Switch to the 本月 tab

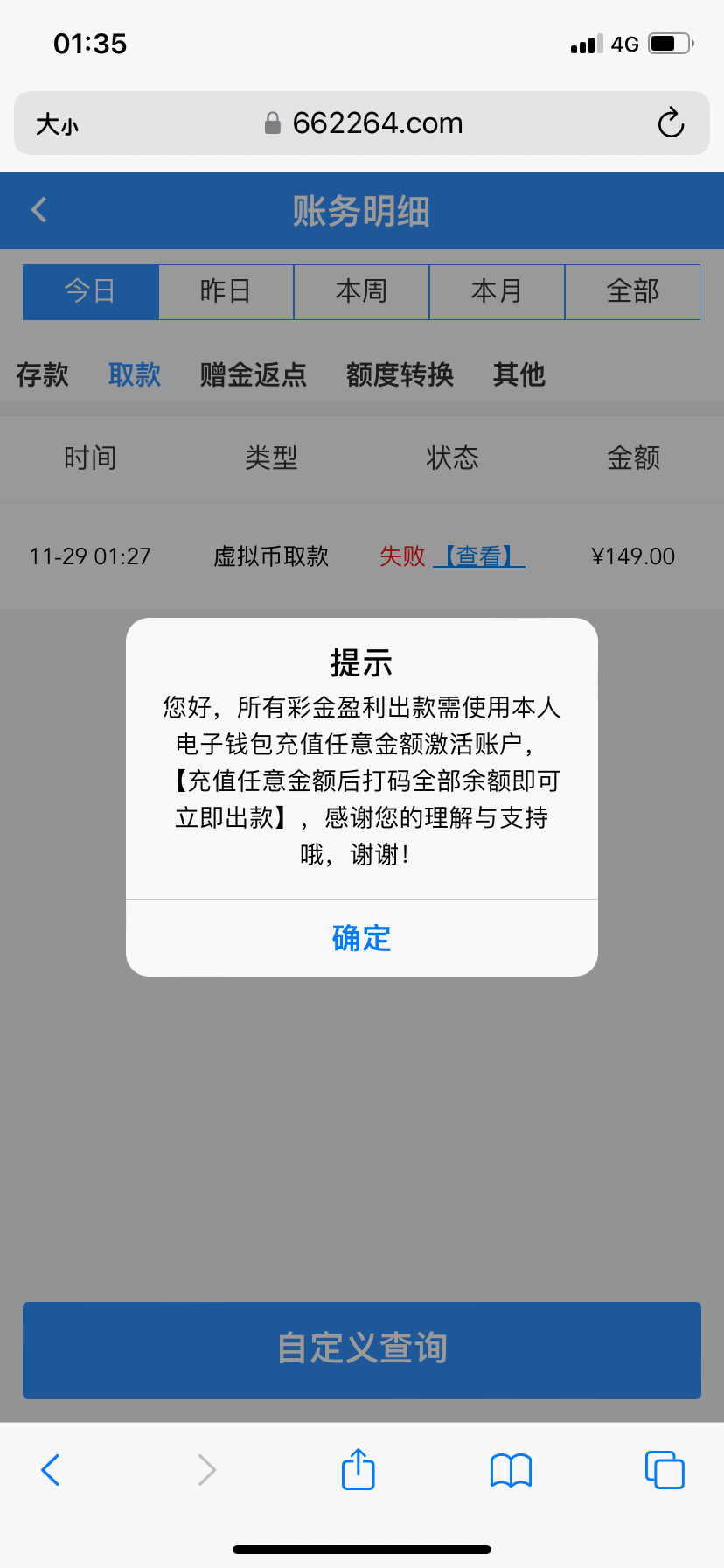497,292
